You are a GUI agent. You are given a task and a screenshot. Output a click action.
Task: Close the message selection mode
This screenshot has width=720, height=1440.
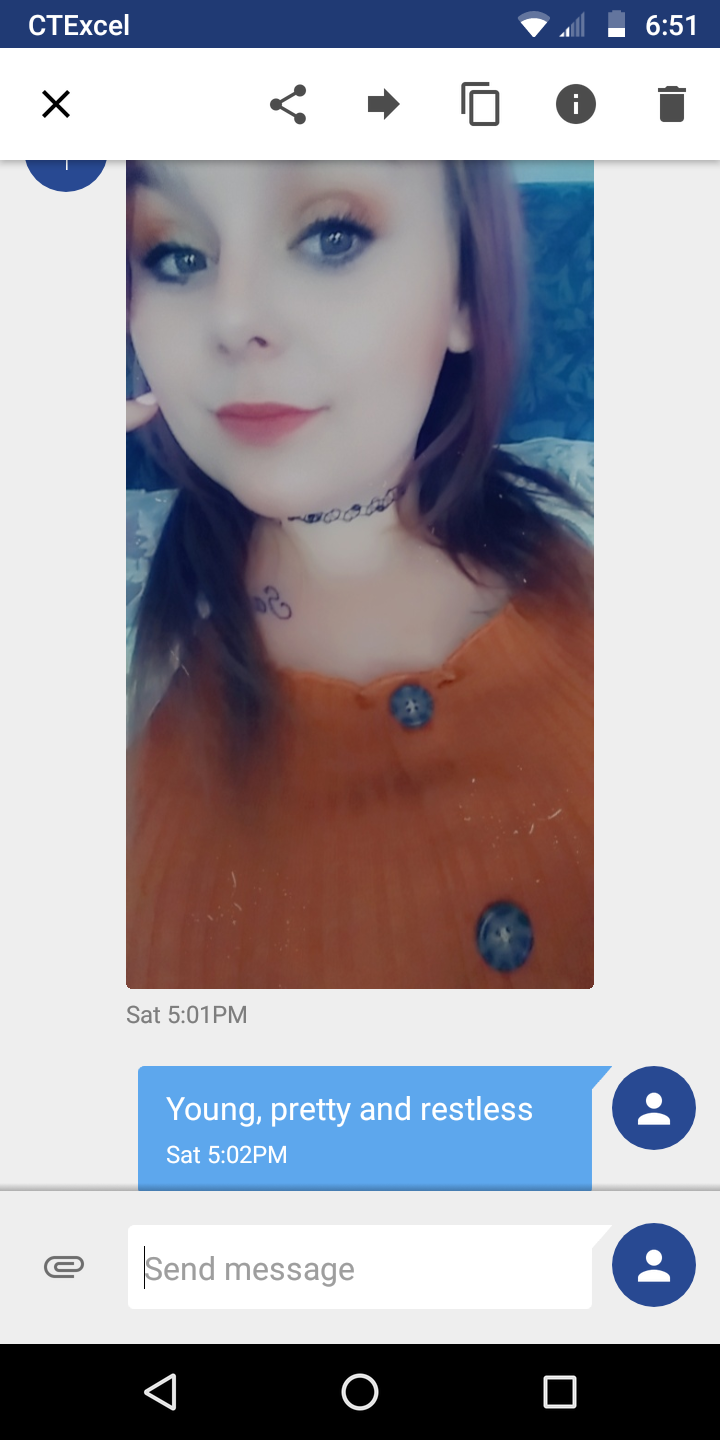pos(56,104)
